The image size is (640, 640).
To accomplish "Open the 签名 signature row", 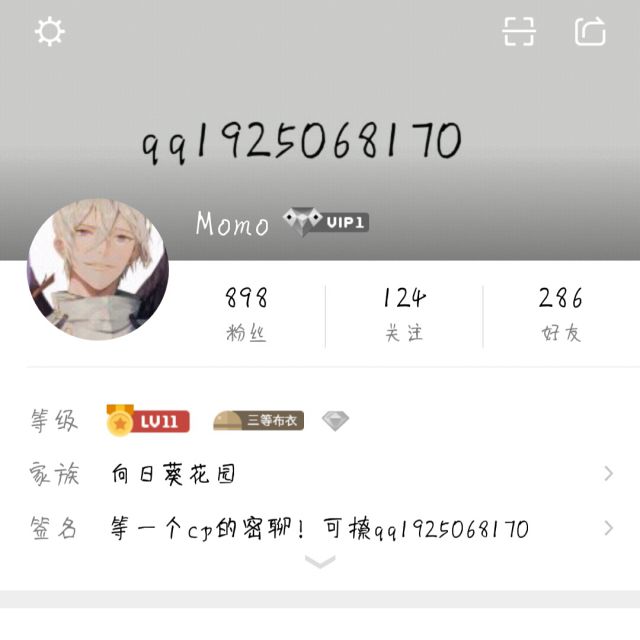I will (320, 529).
